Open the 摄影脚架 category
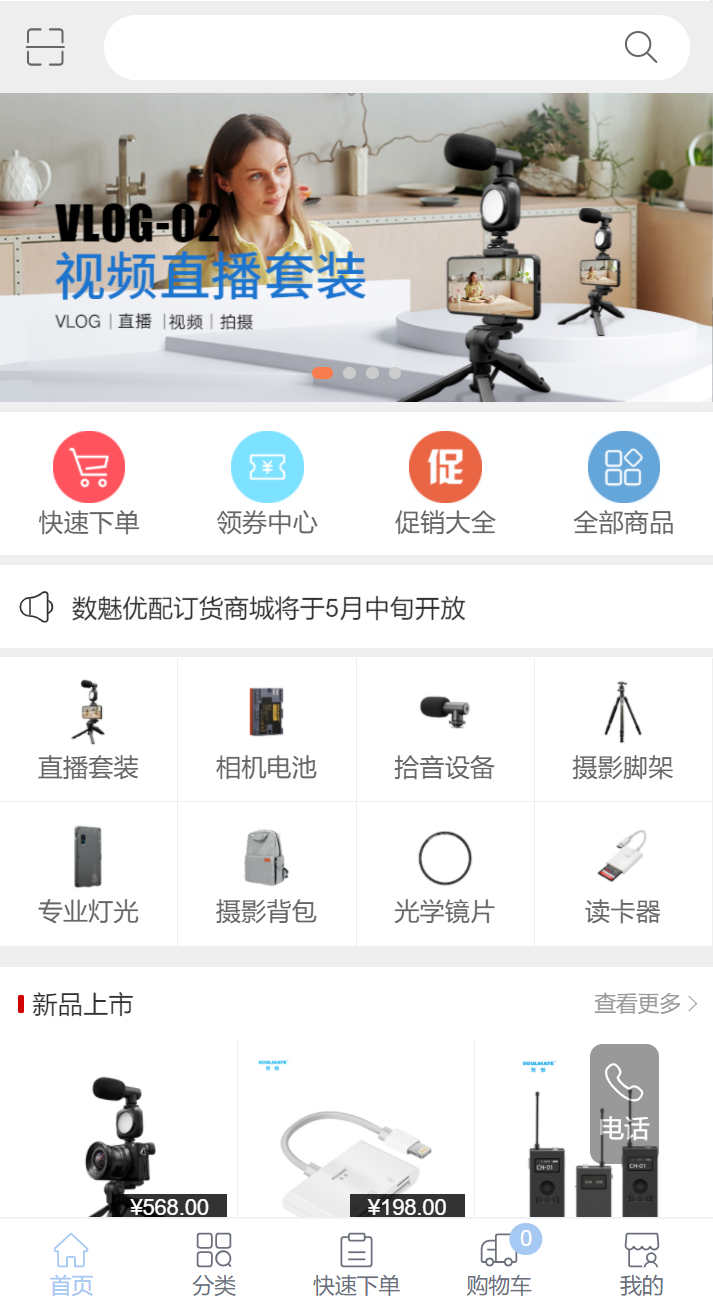Screen dimensions: 713x1308 [623, 730]
